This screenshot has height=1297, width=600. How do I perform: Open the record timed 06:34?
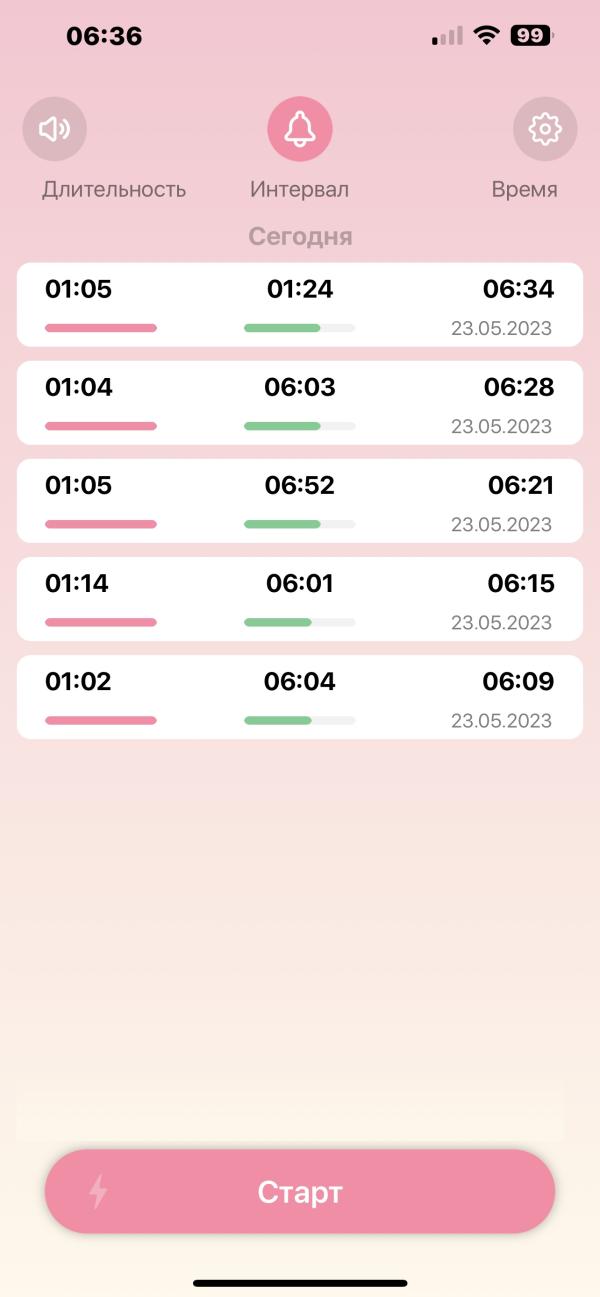(x=300, y=305)
